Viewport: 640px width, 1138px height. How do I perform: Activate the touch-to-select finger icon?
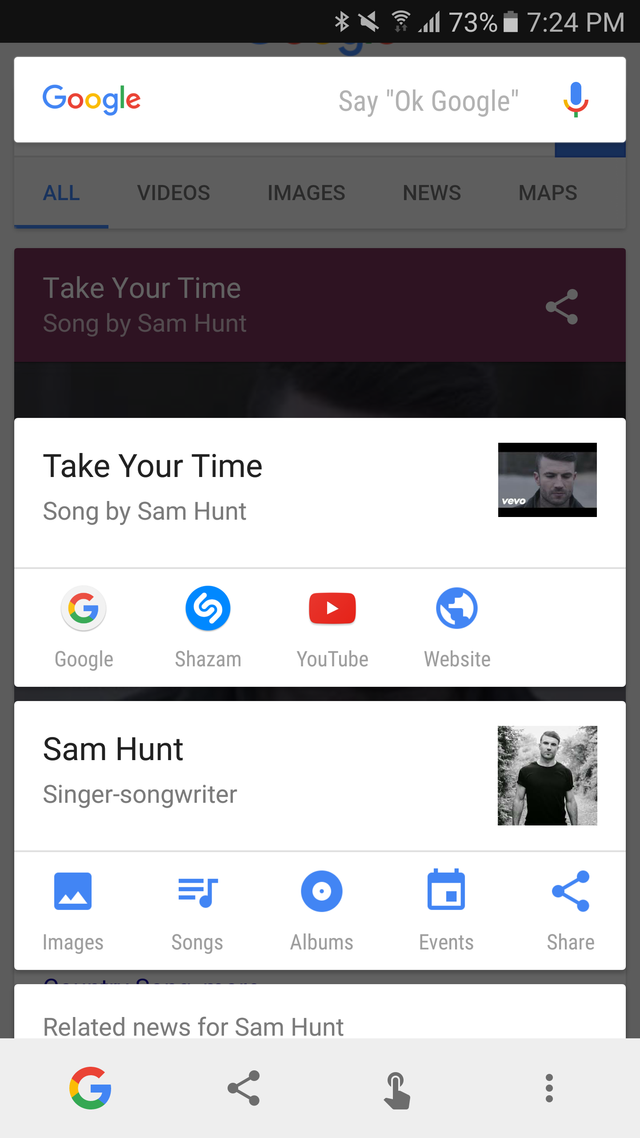(397, 1088)
